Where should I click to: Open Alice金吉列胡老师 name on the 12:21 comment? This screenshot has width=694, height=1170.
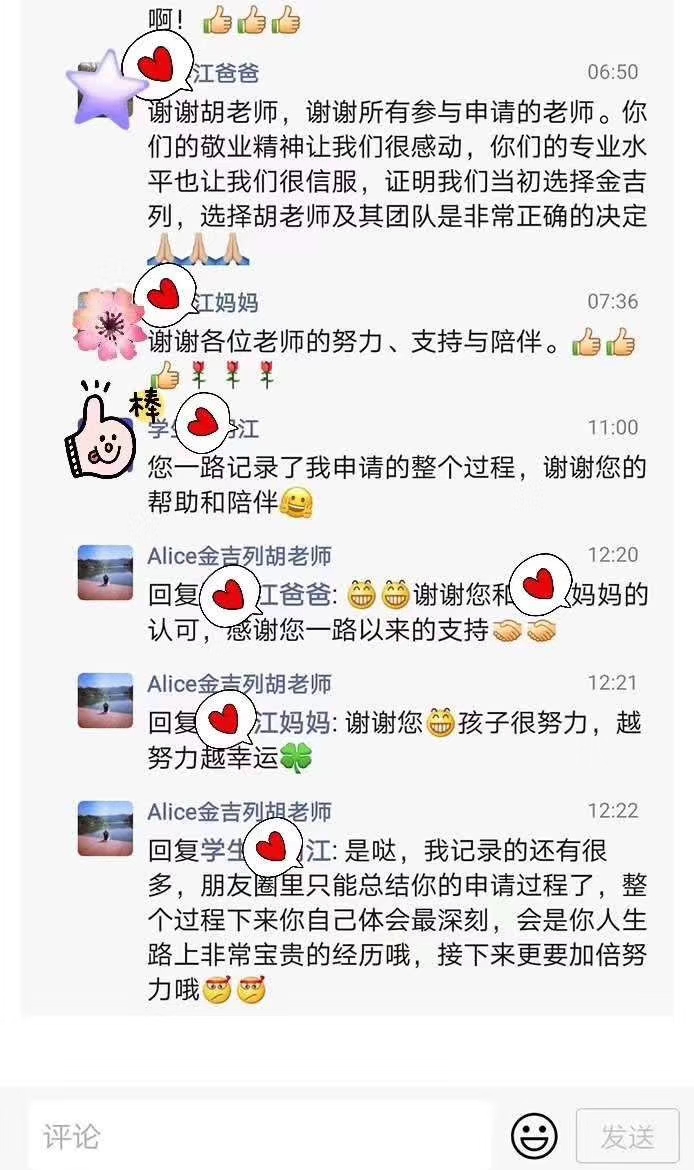click(x=239, y=684)
